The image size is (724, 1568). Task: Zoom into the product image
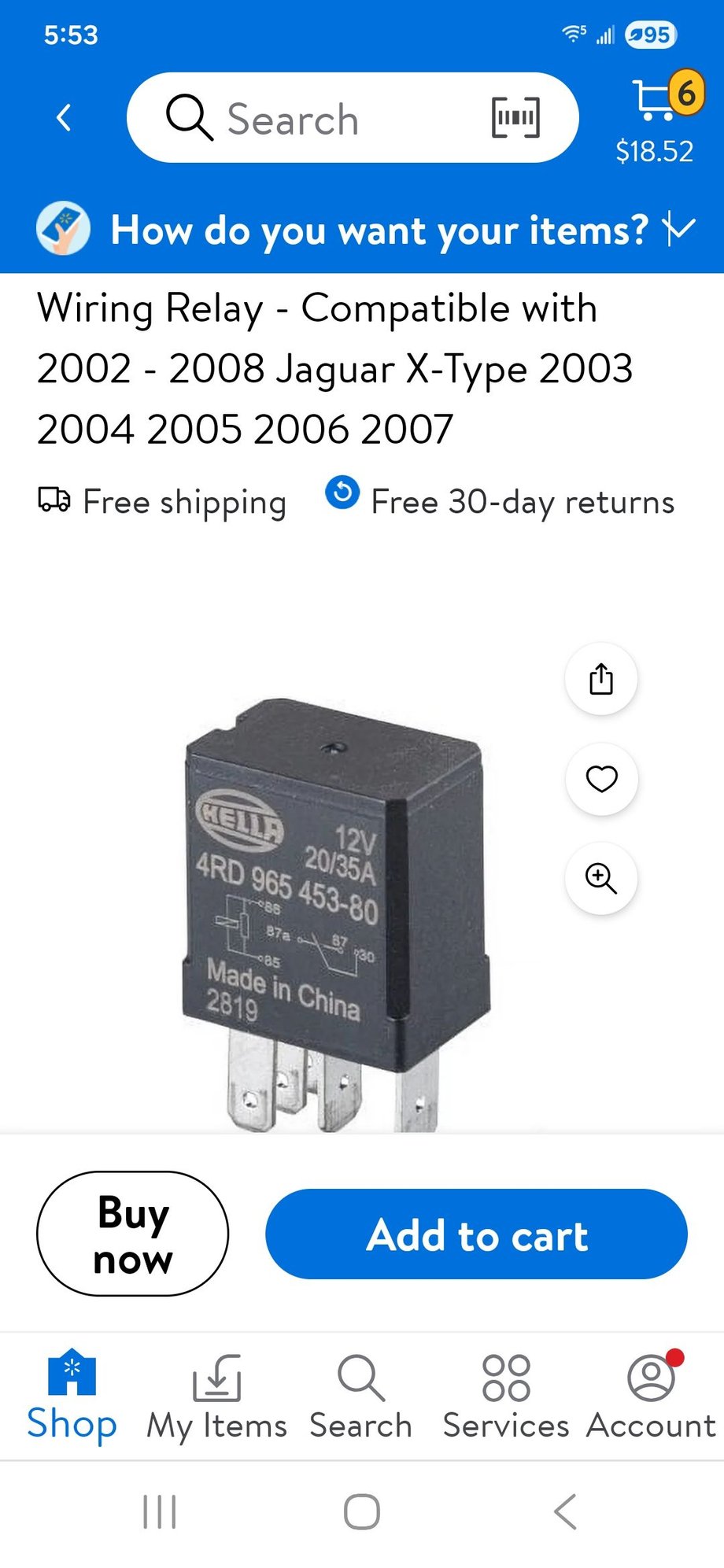click(601, 878)
